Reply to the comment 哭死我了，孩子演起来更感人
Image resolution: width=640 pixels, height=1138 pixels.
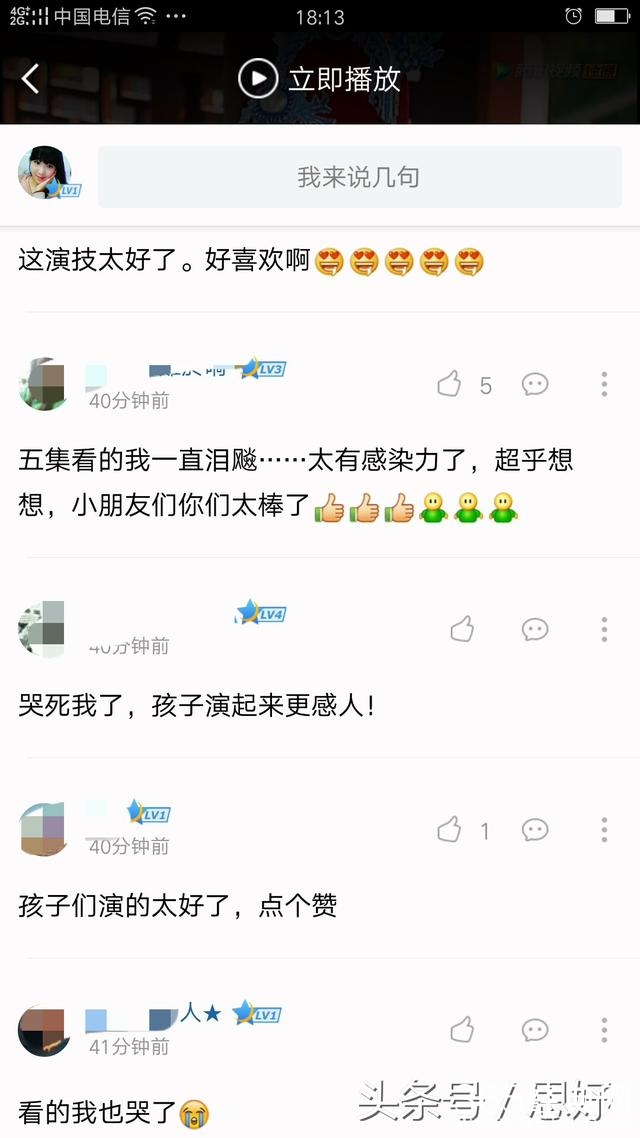[x=535, y=629]
